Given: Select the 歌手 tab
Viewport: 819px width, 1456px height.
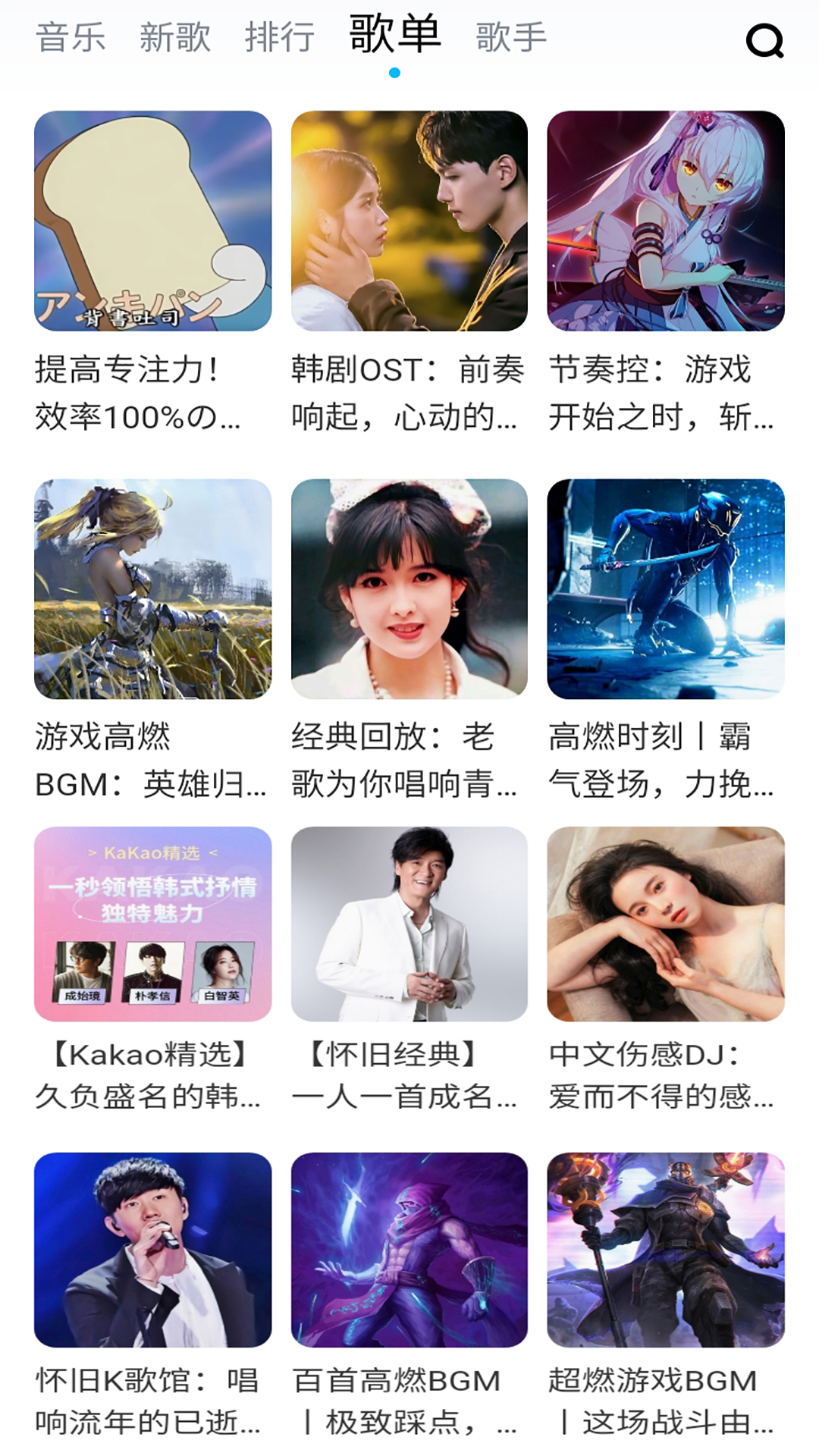Looking at the screenshot, I should [x=511, y=37].
